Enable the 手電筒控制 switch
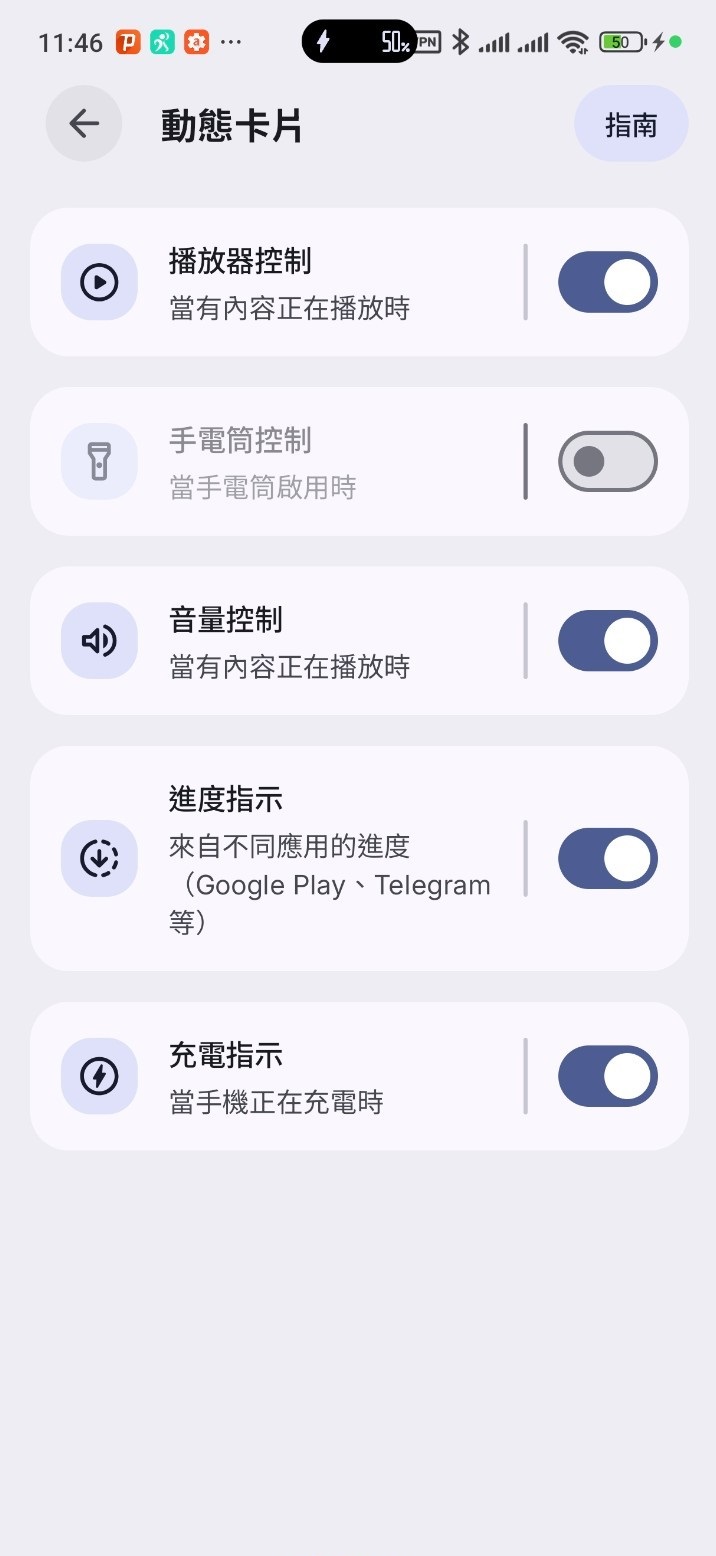This screenshot has width=716, height=1556. pos(607,461)
